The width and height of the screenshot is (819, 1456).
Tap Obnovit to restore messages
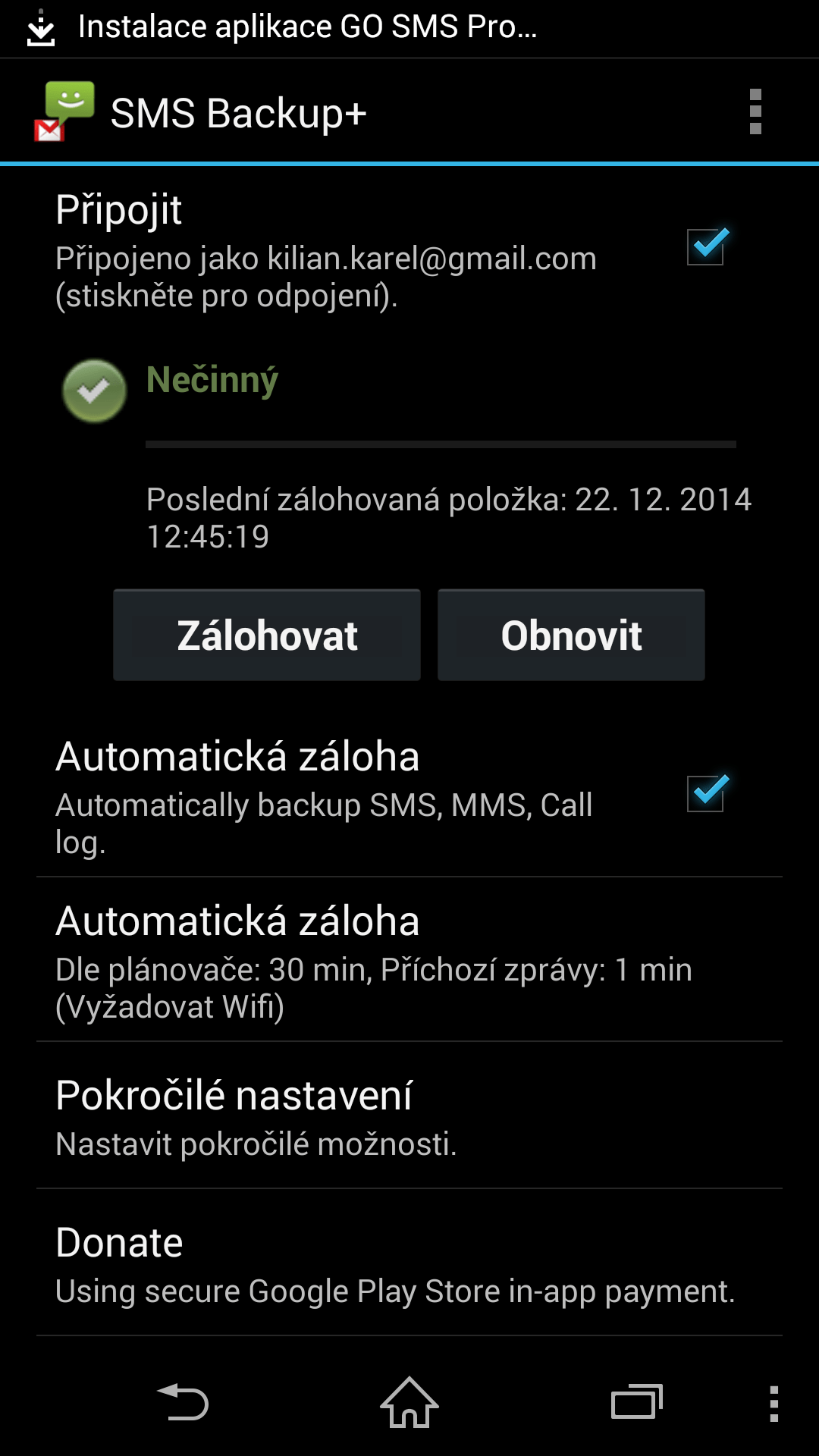[x=571, y=635]
